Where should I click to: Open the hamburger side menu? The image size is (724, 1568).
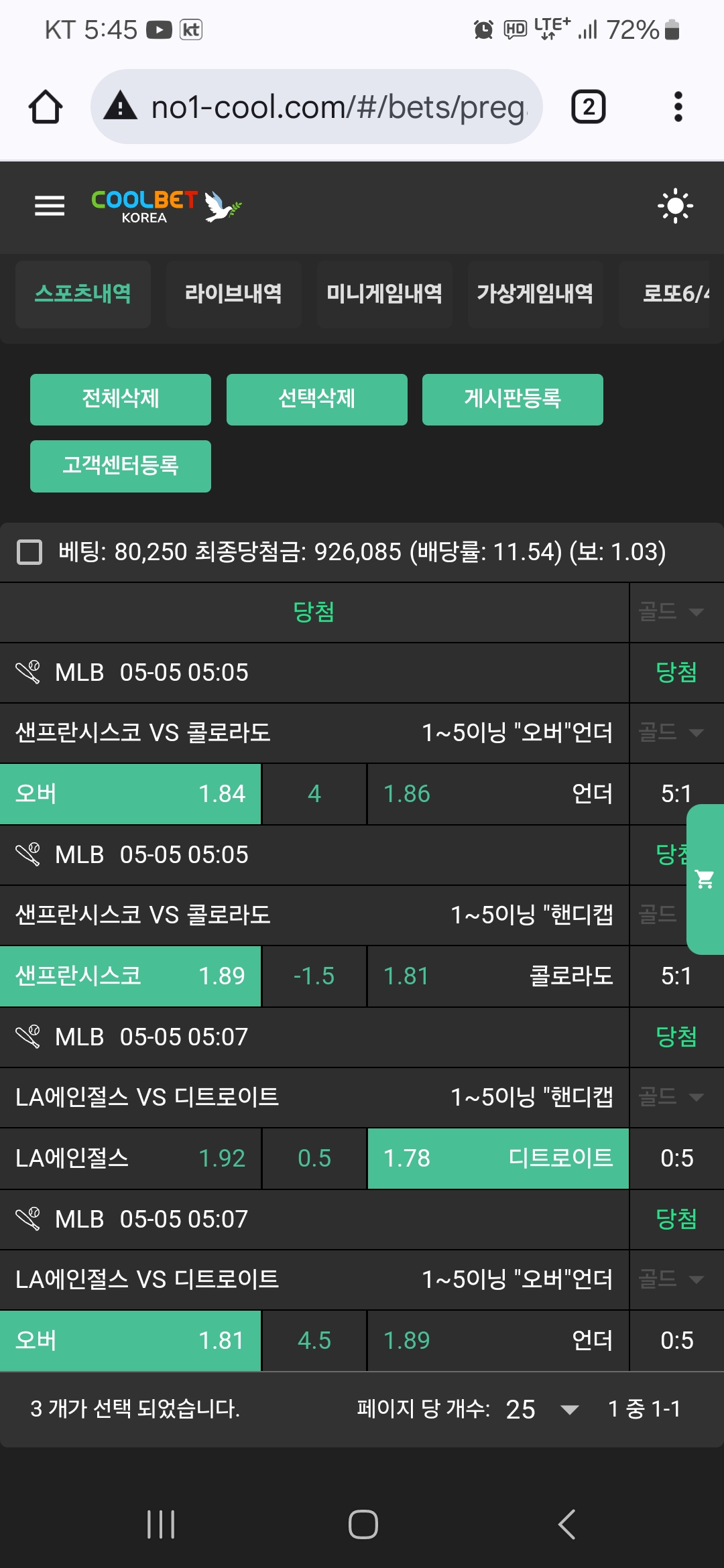tap(50, 206)
